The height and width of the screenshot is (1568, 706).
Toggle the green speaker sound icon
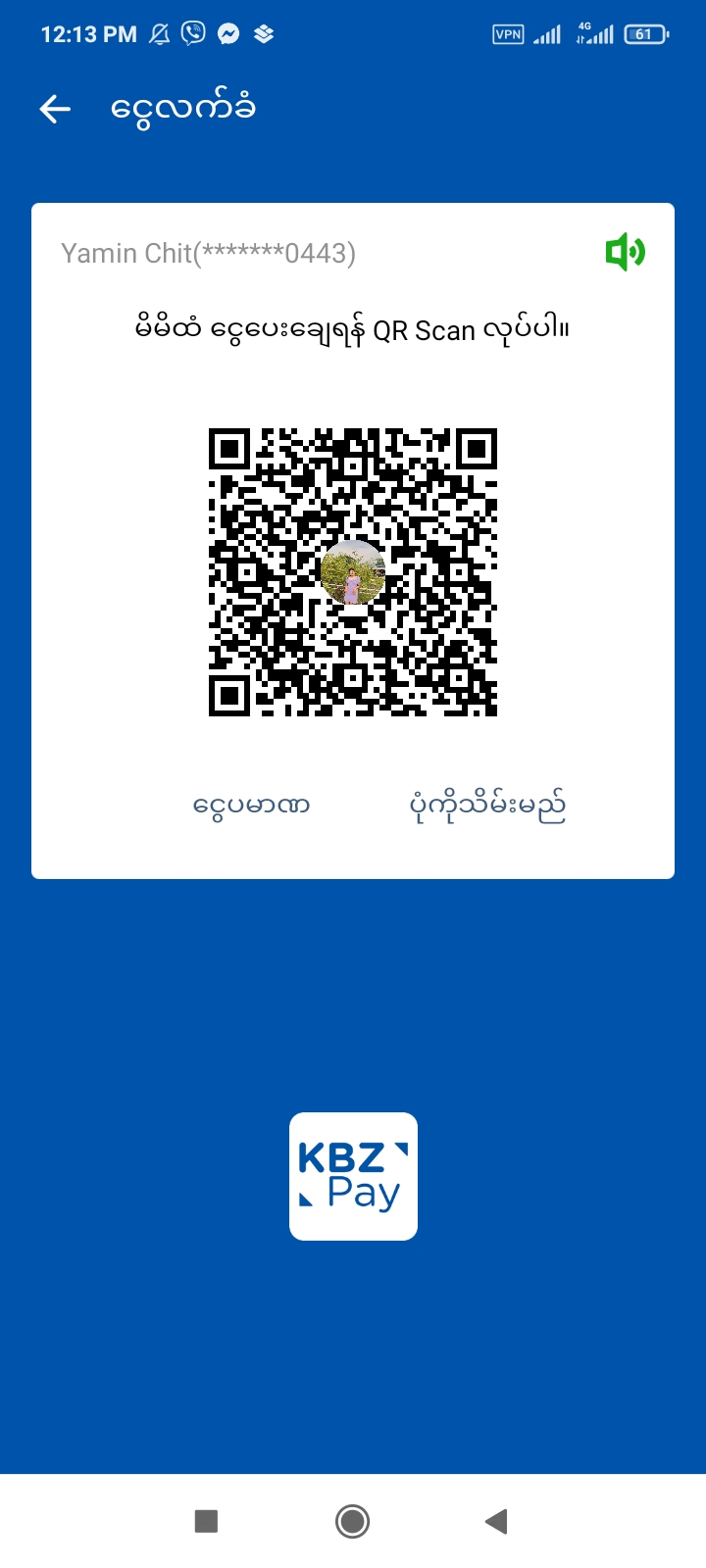tap(625, 253)
